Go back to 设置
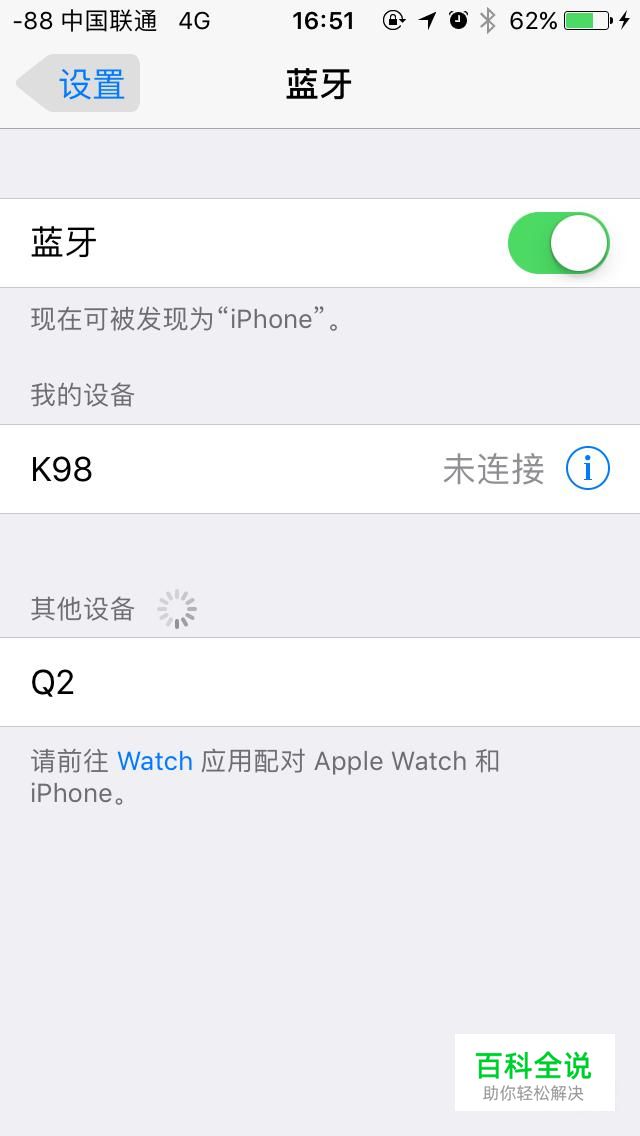 tap(78, 84)
